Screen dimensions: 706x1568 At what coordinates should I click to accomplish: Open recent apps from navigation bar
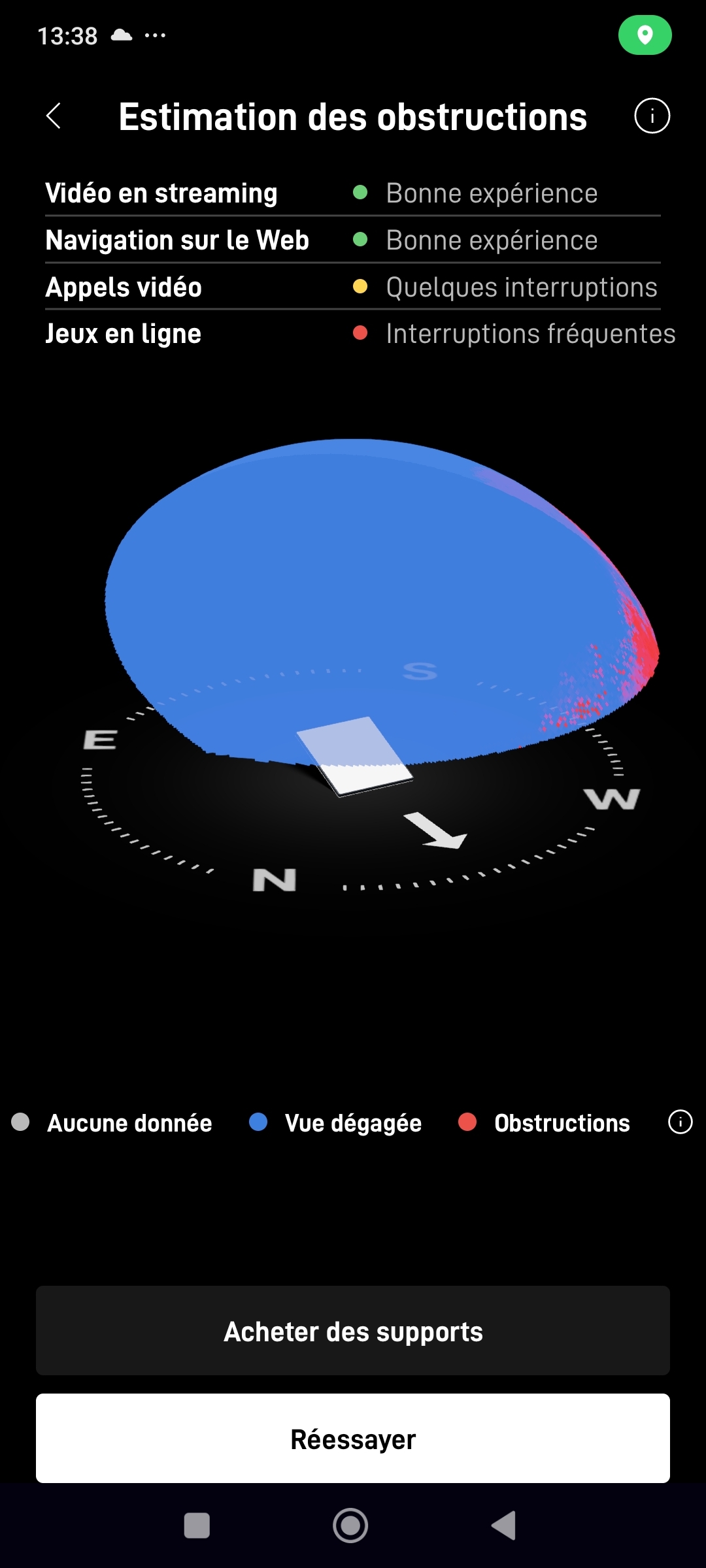click(197, 1526)
